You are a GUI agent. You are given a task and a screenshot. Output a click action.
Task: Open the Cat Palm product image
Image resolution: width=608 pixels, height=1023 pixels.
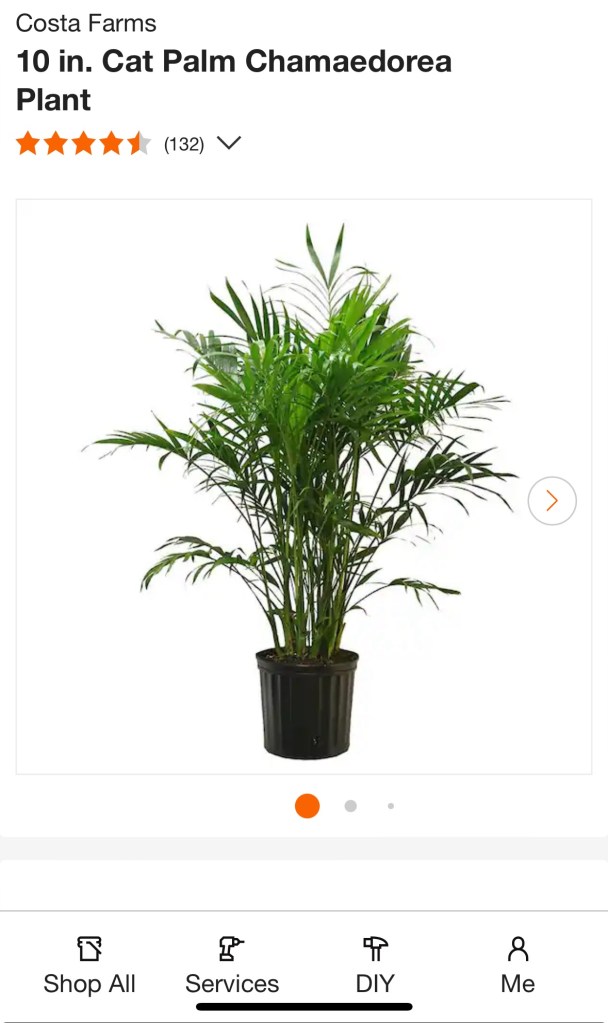(304, 487)
